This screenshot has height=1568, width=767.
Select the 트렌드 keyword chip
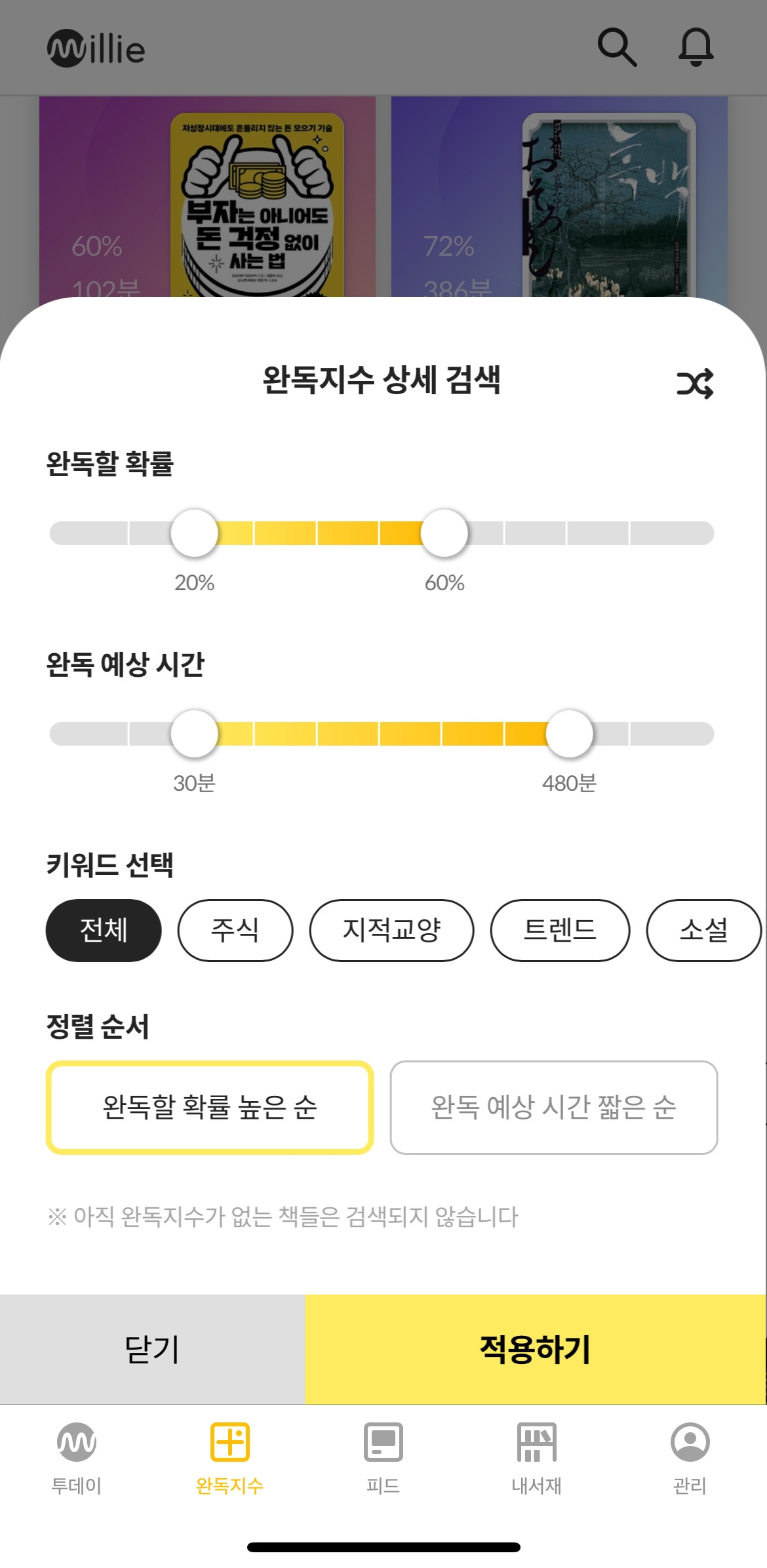coord(560,931)
